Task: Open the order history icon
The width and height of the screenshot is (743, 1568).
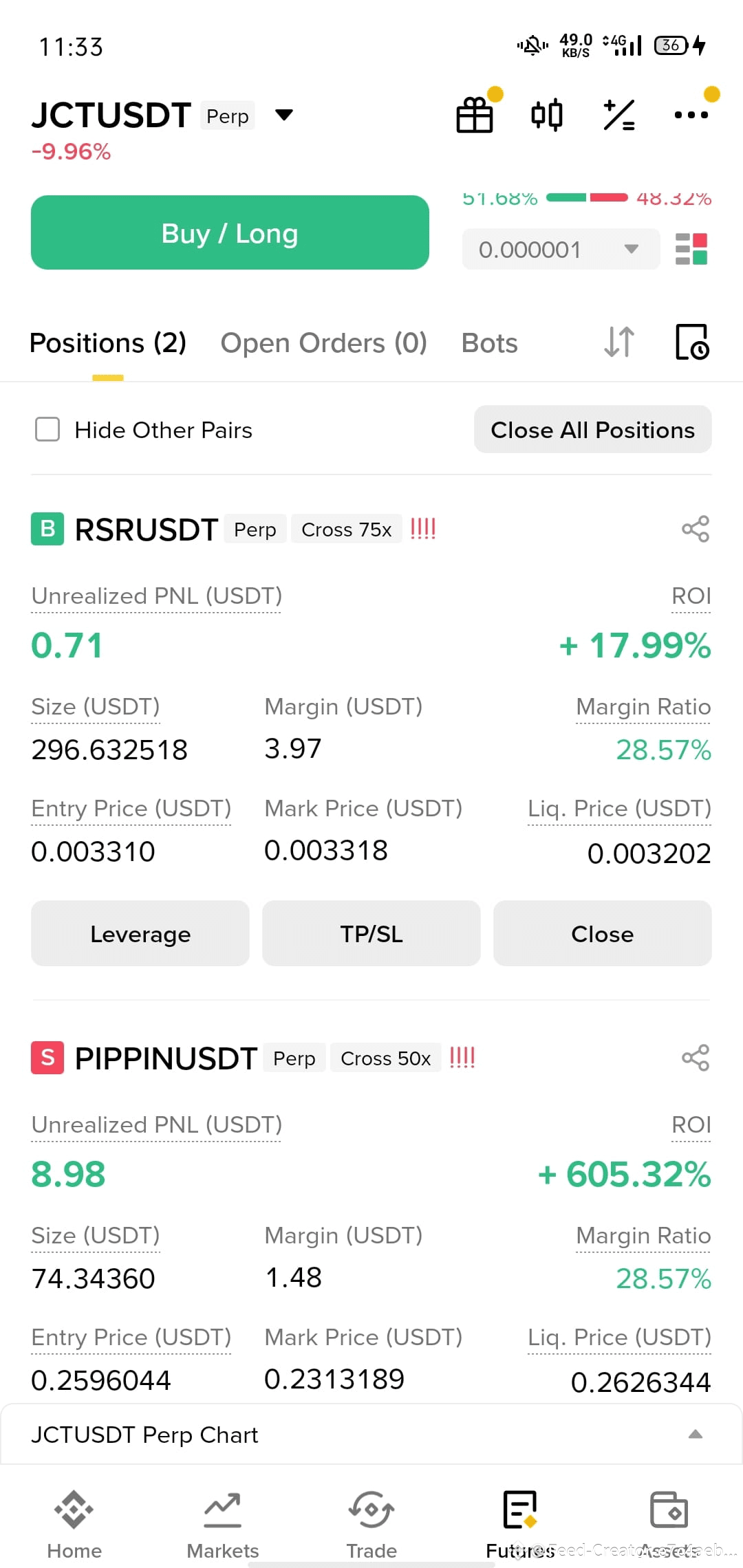Action: point(691,342)
